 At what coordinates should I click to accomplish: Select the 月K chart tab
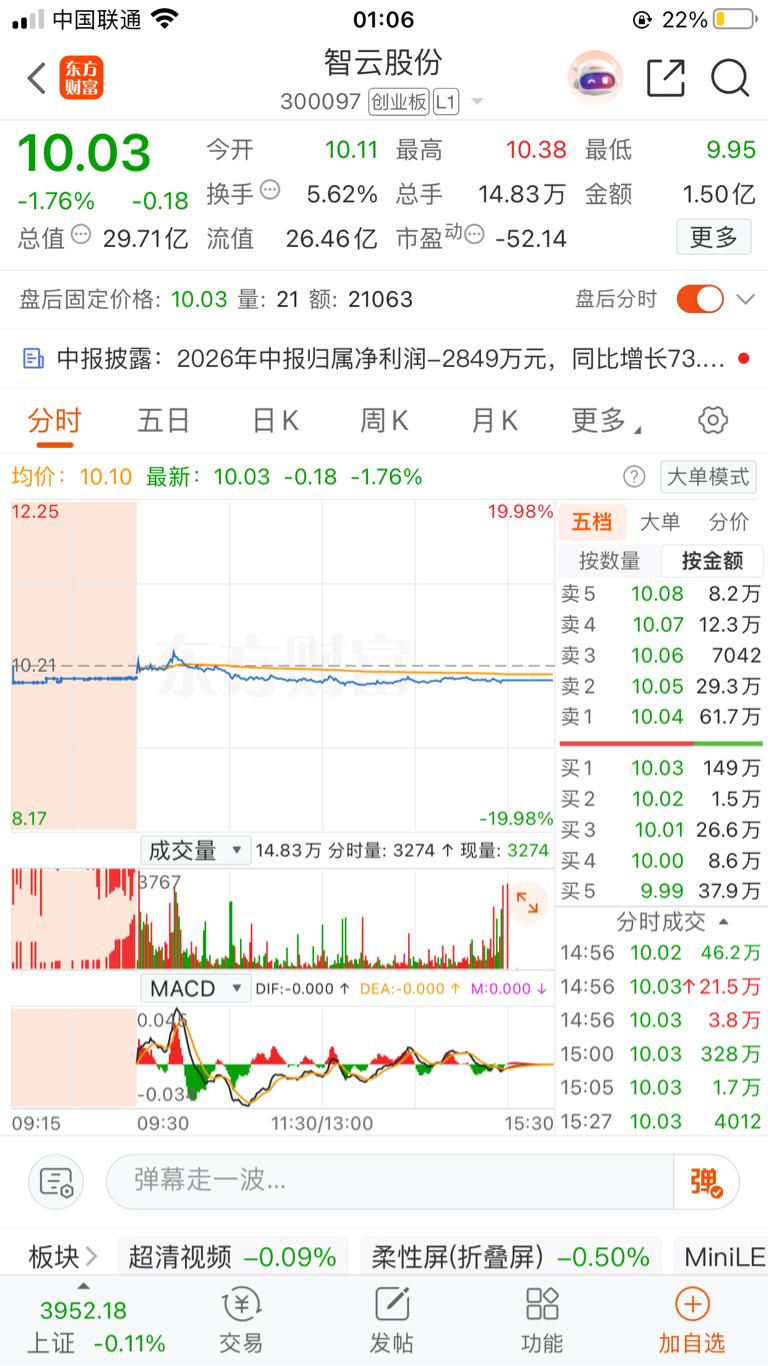tap(495, 421)
